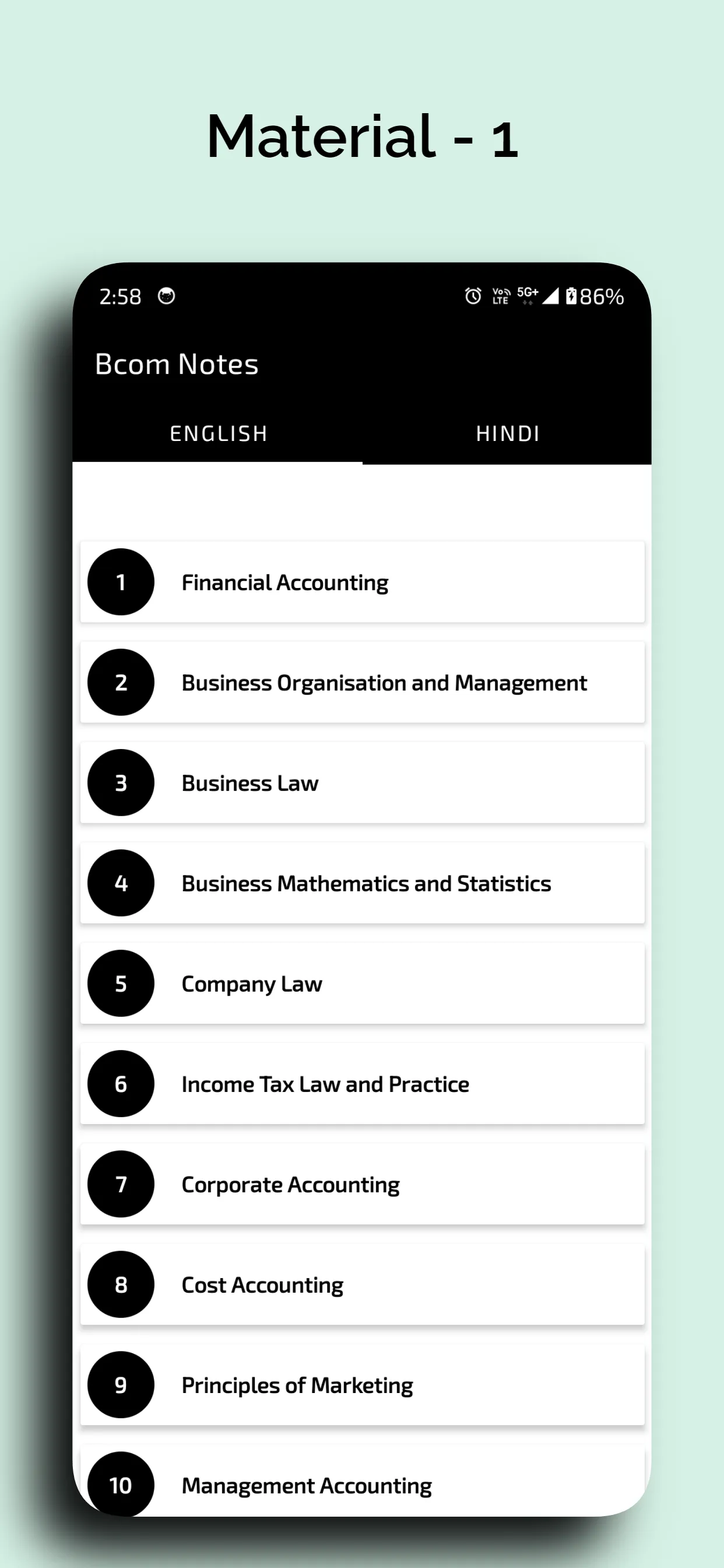
Task: Click the Bcom Notes title
Action: pos(177,364)
